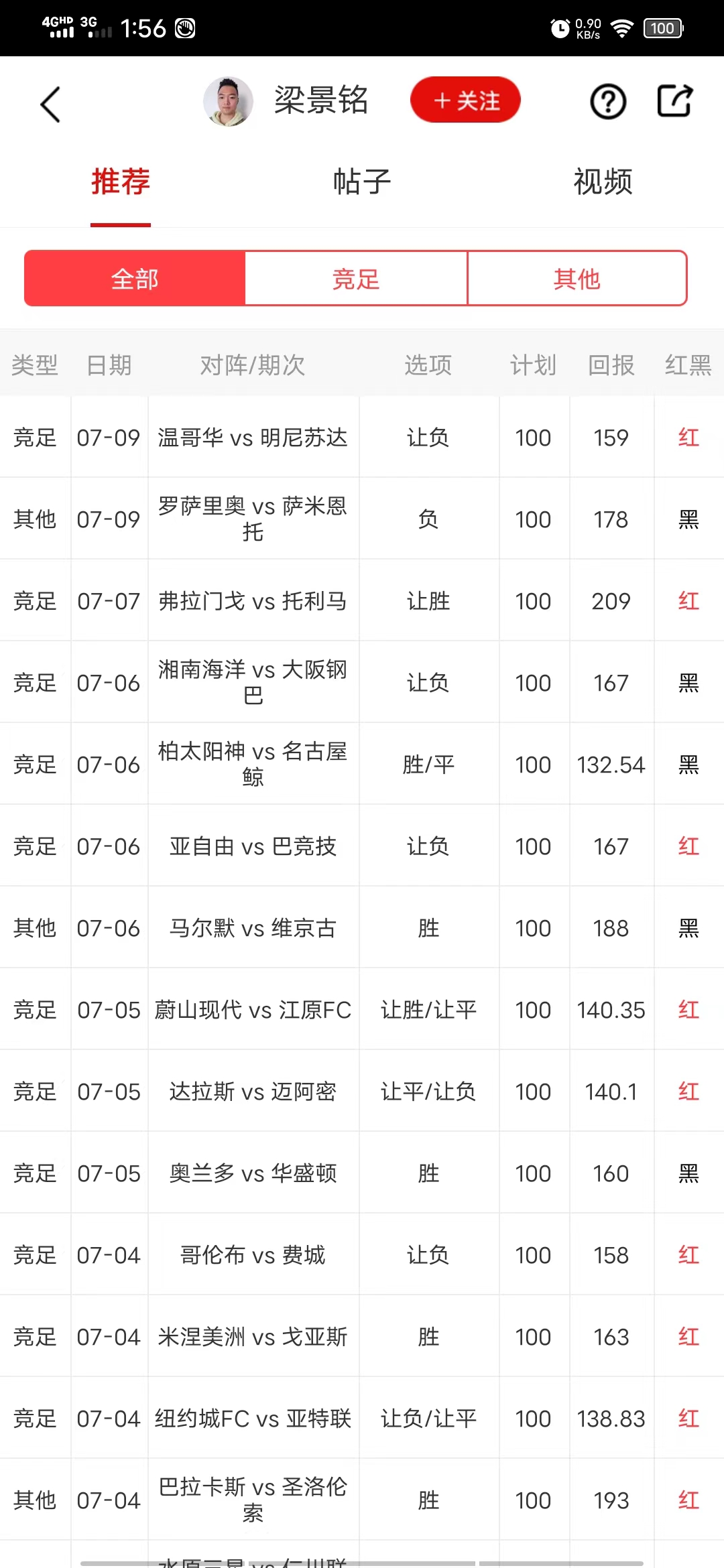This screenshot has height=1568, width=724.
Task: Show 全部 recommendations
Action: [x=135, y=279]
